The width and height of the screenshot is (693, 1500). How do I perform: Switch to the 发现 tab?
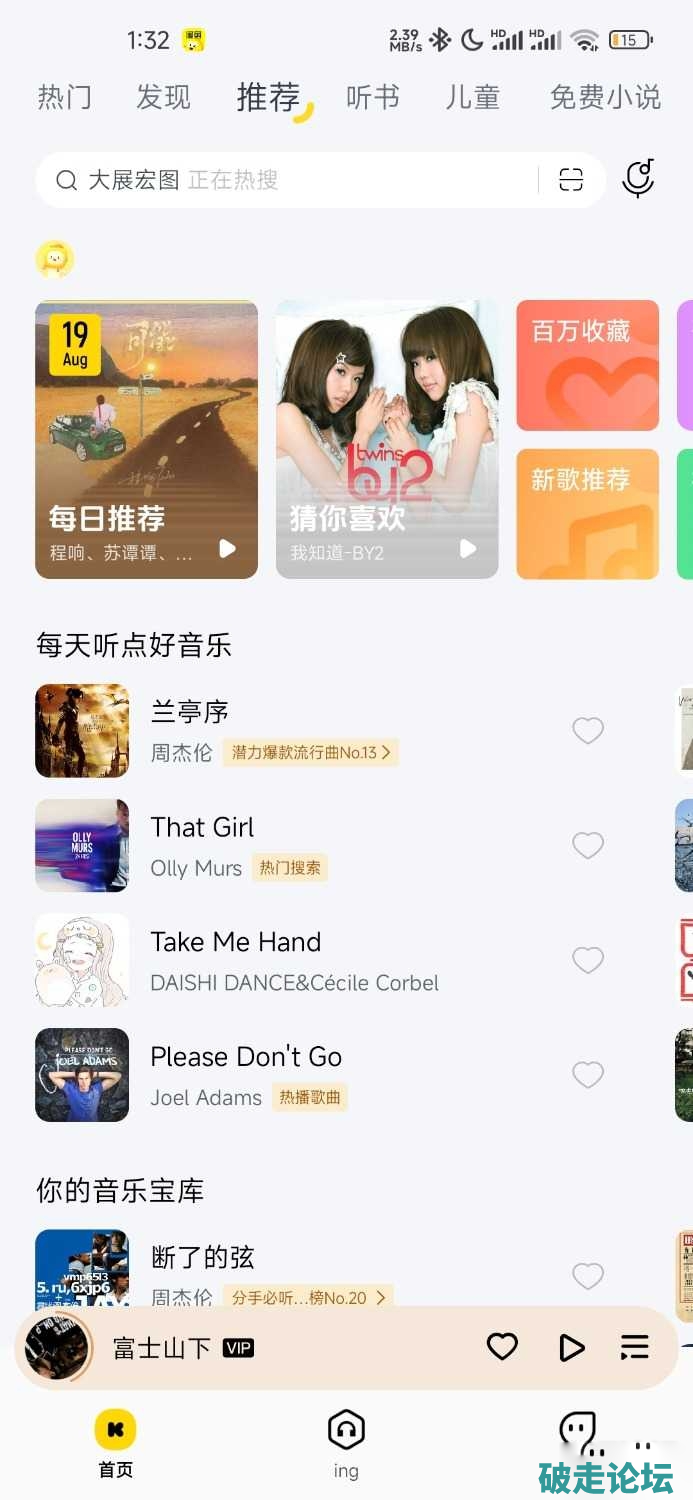(163, 98)
